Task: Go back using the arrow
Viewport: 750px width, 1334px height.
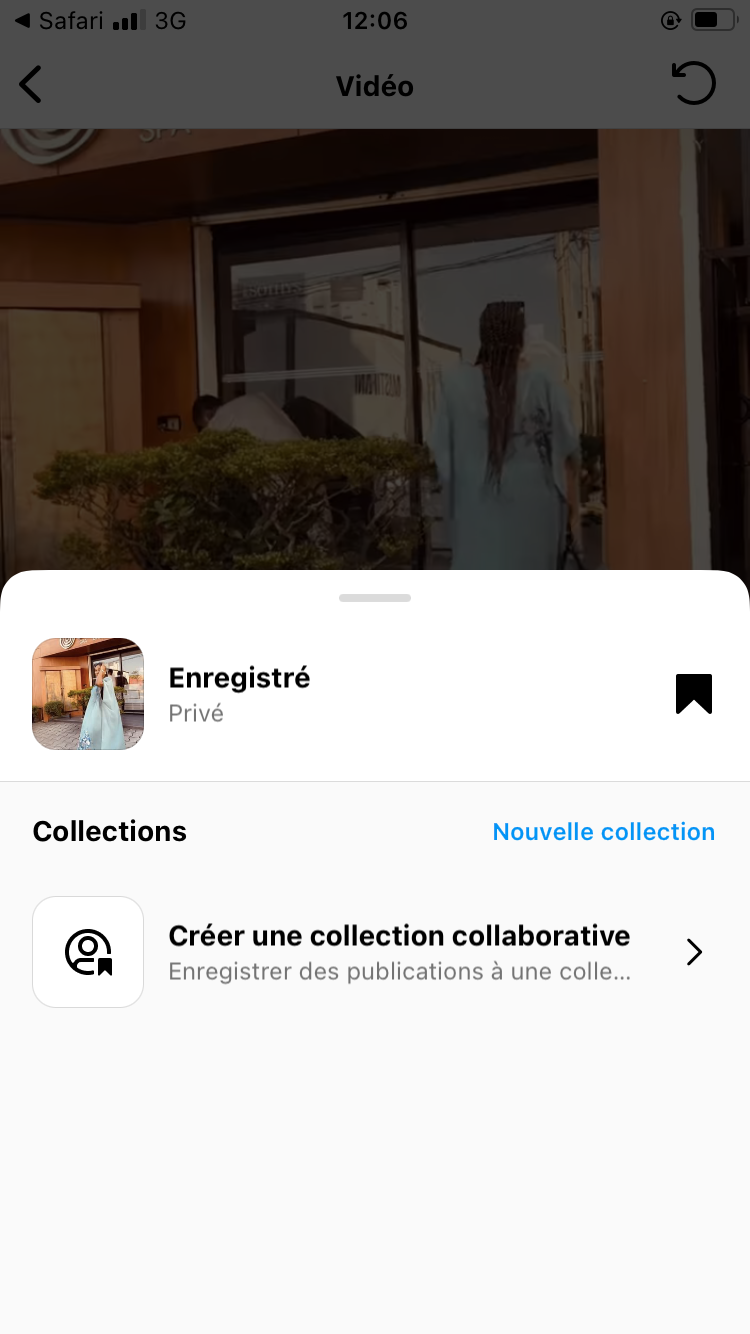Action: point(31,85)
